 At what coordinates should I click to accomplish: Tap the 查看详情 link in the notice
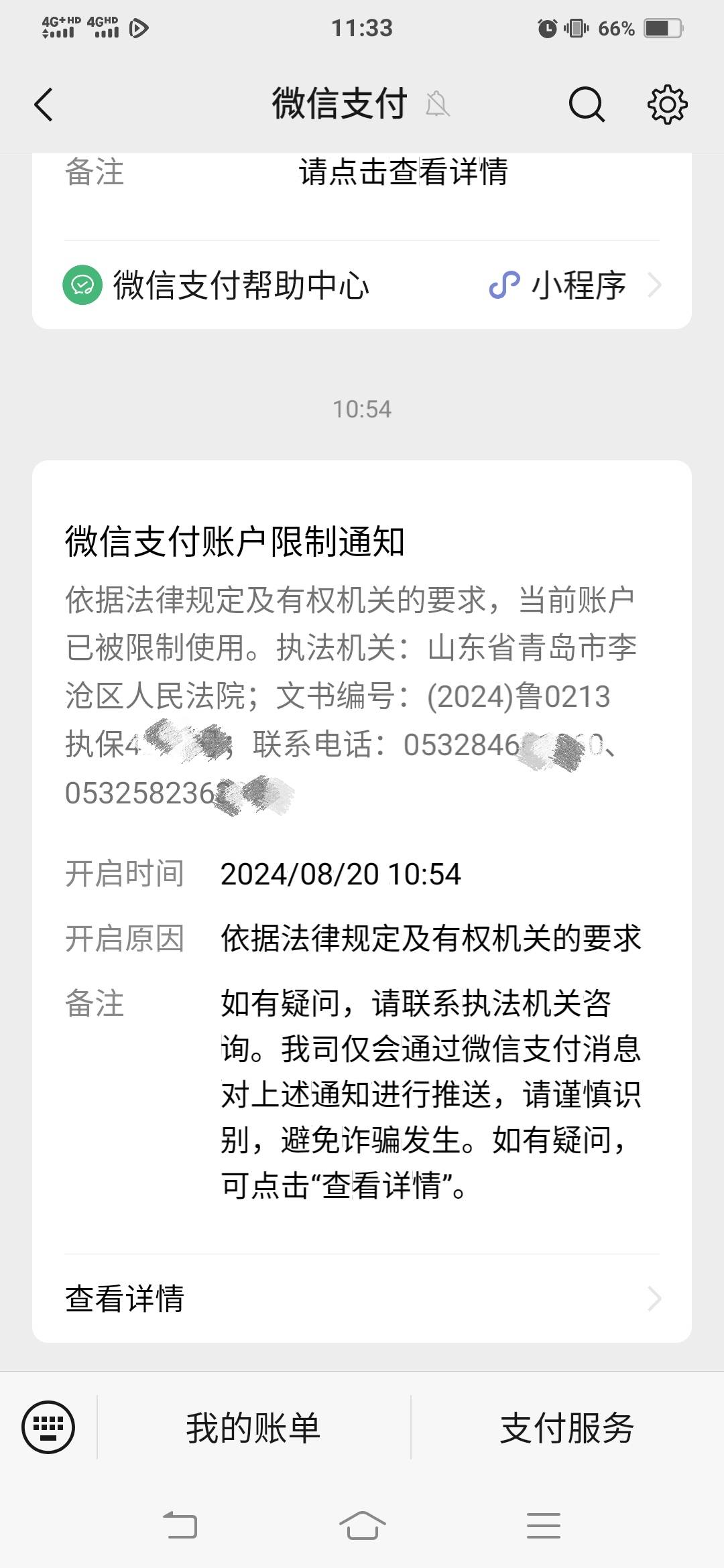[x=124, y=1299]
